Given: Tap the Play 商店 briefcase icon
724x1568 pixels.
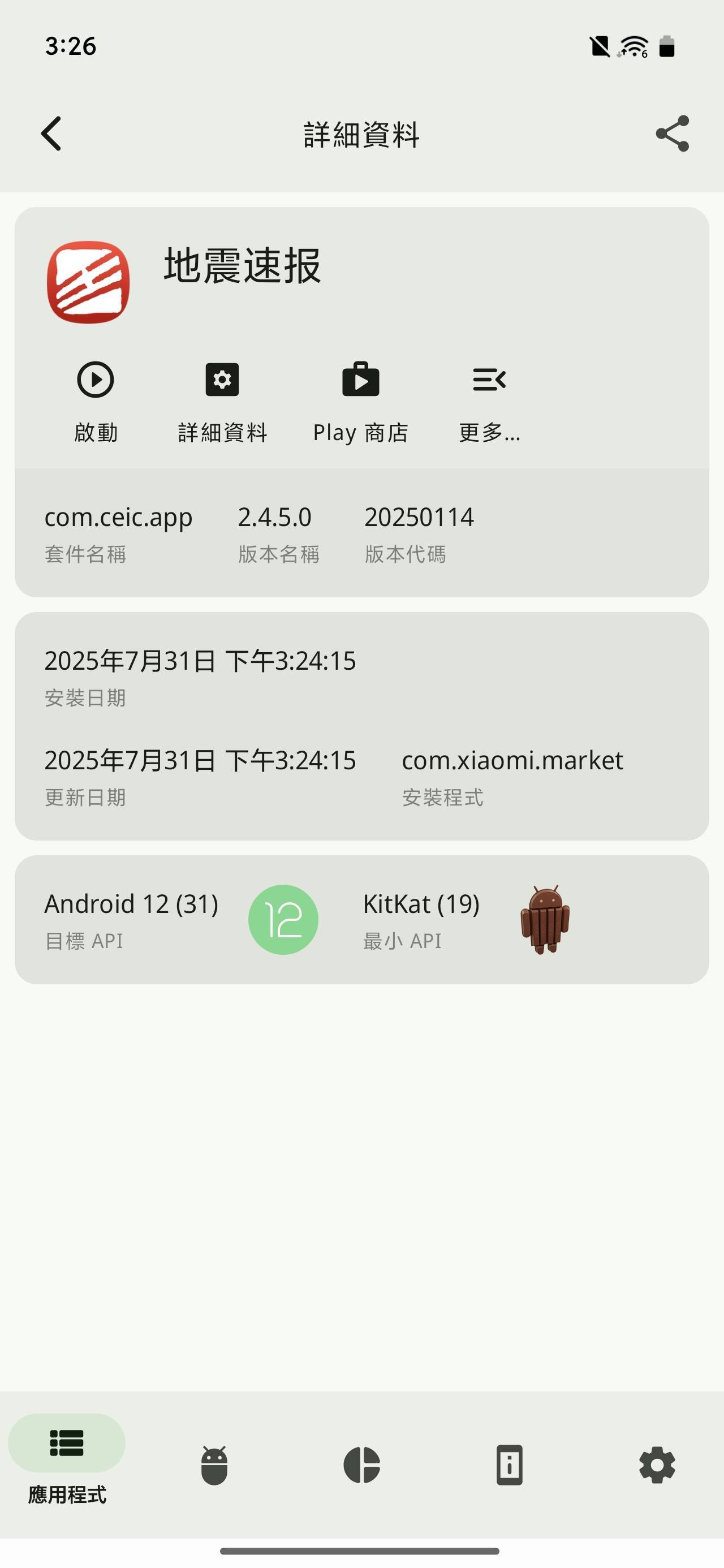Looking at the screenshot, I should pyautogui.click(x=361, y=379).
